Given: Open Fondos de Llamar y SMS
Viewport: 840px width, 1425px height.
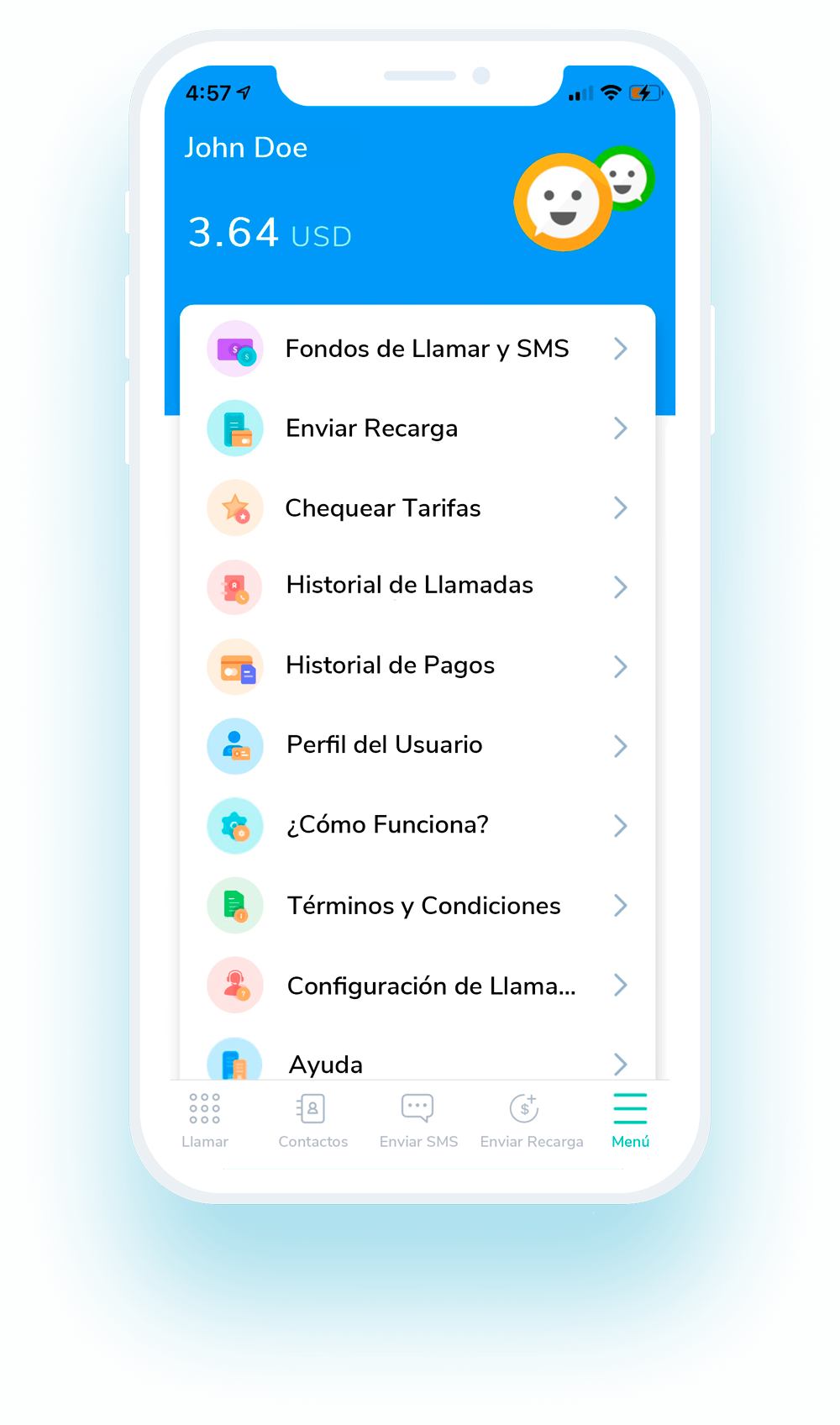Looking at the screenshot, I should (x=417, y=349).
